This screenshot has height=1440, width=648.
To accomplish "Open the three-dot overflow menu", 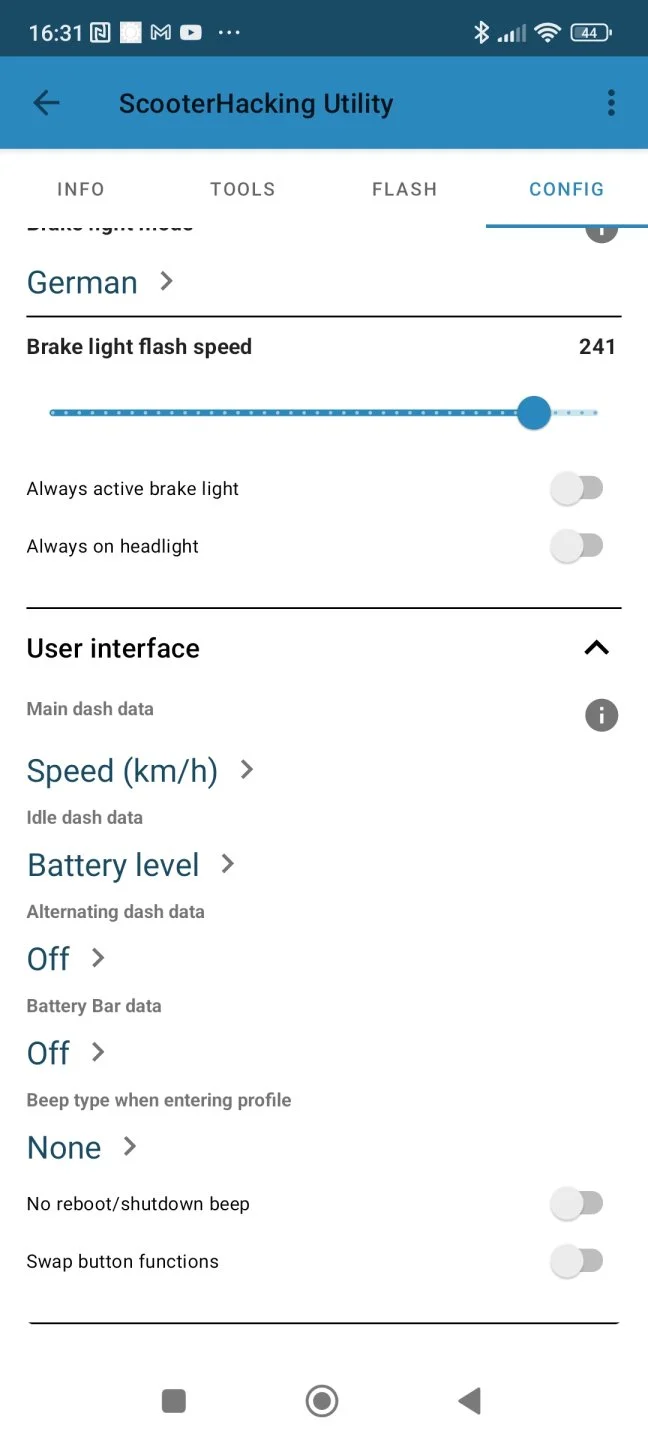I will click(611, 103).
